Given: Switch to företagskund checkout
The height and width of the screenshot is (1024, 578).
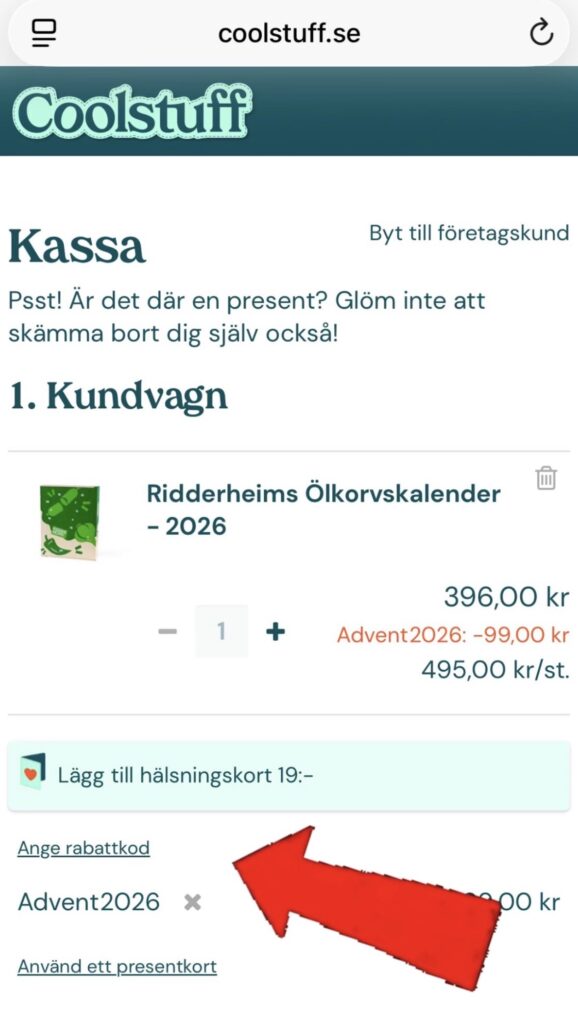Looking at the screenshot, I should 469,232.
